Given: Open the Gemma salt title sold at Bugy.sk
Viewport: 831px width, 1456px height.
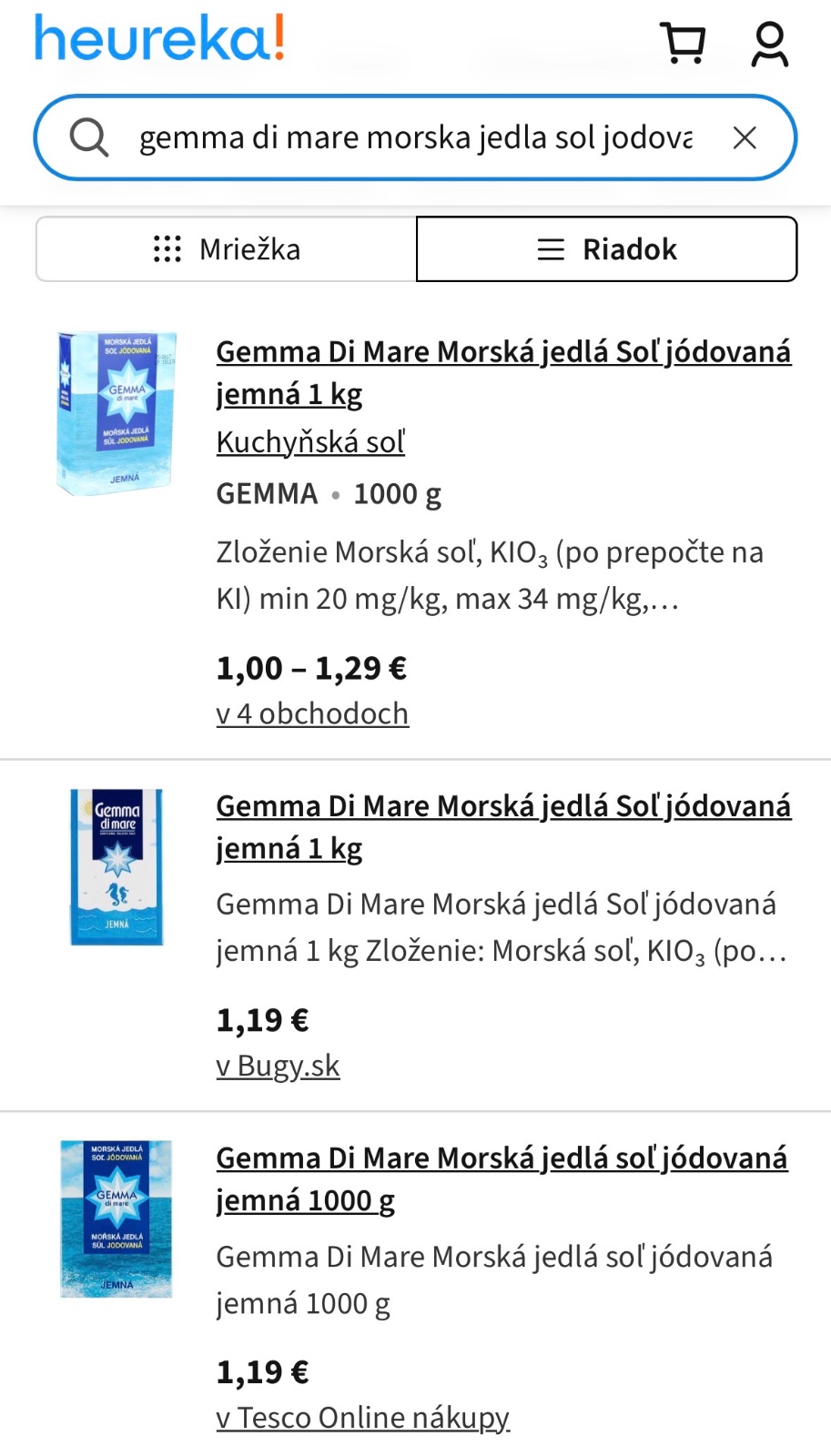Looking at the screenshot, I should [x=502, y=826].
